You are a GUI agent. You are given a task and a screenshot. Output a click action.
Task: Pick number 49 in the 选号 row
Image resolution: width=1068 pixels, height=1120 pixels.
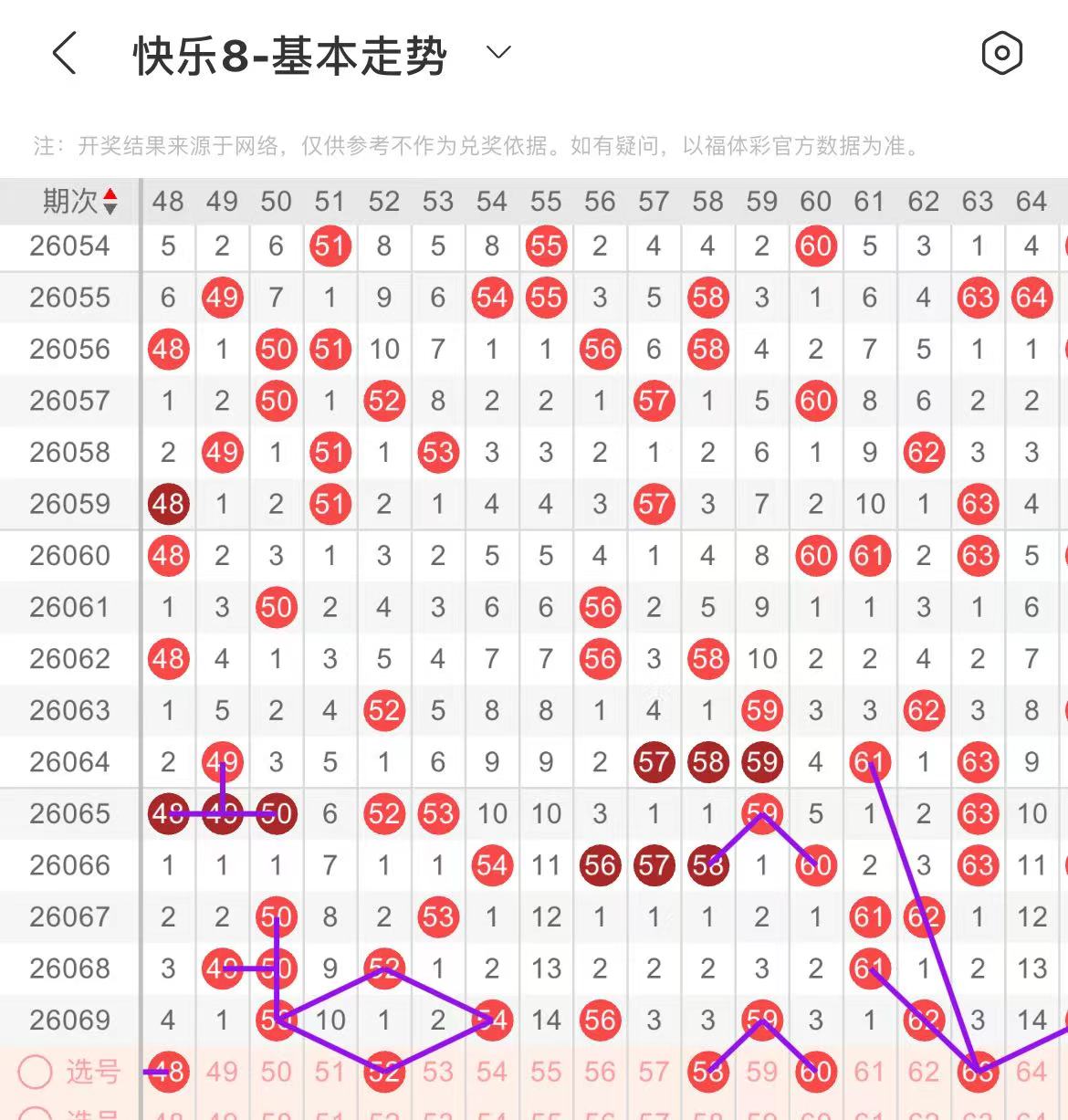point(222,1072)
